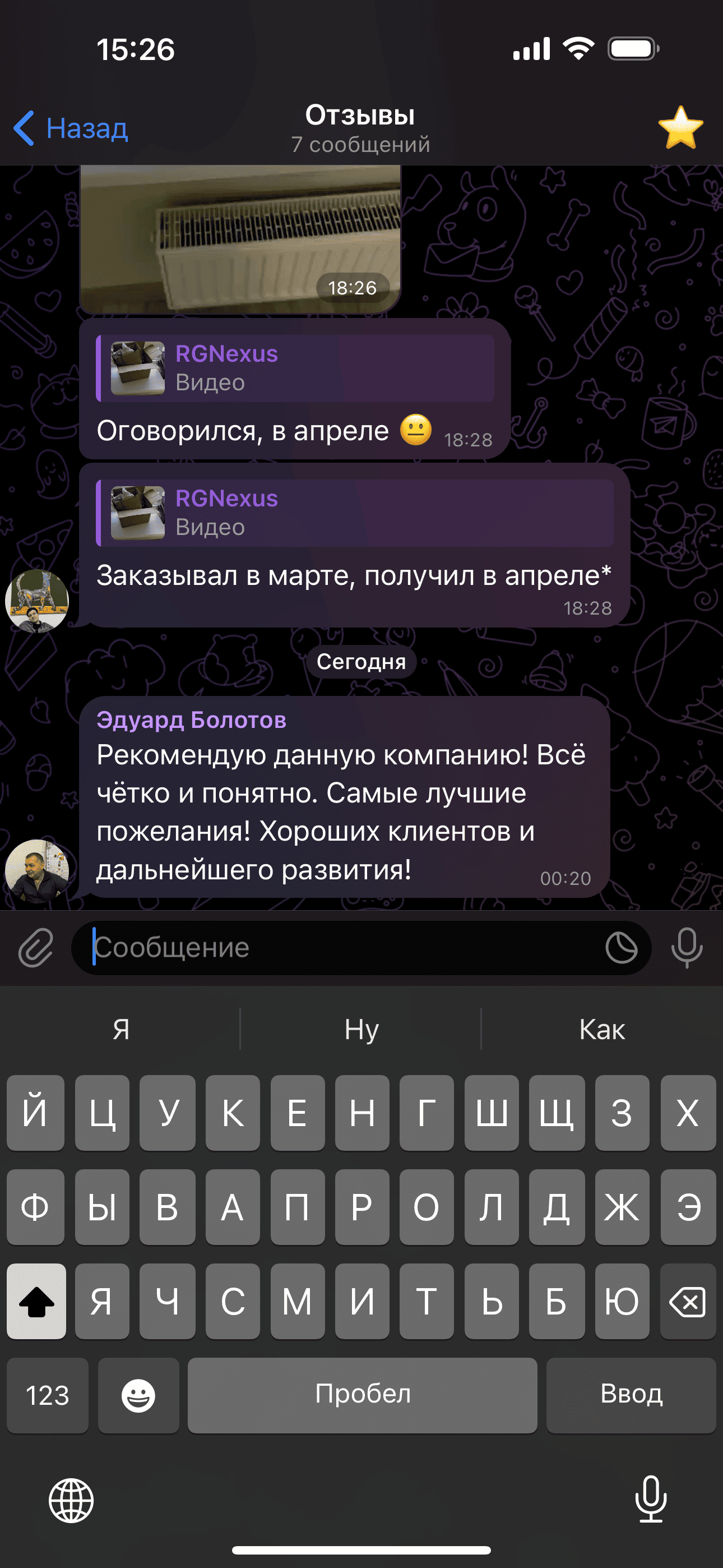Hit the Ввод key on the keyboard
The width and height of the screenshot is (723, 1568).
coord(631,1395)
